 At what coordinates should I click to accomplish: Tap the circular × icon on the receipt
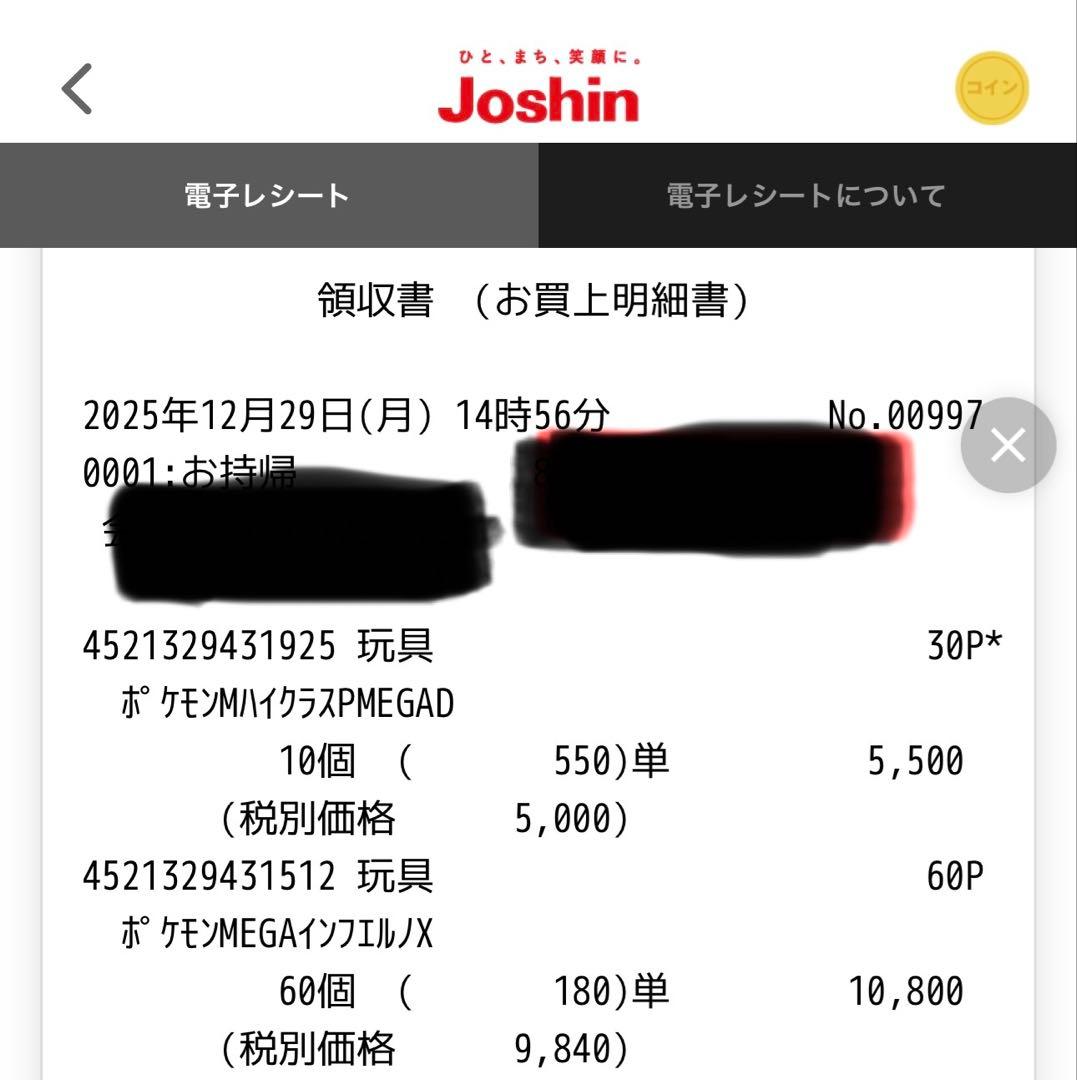(1009, 444)
